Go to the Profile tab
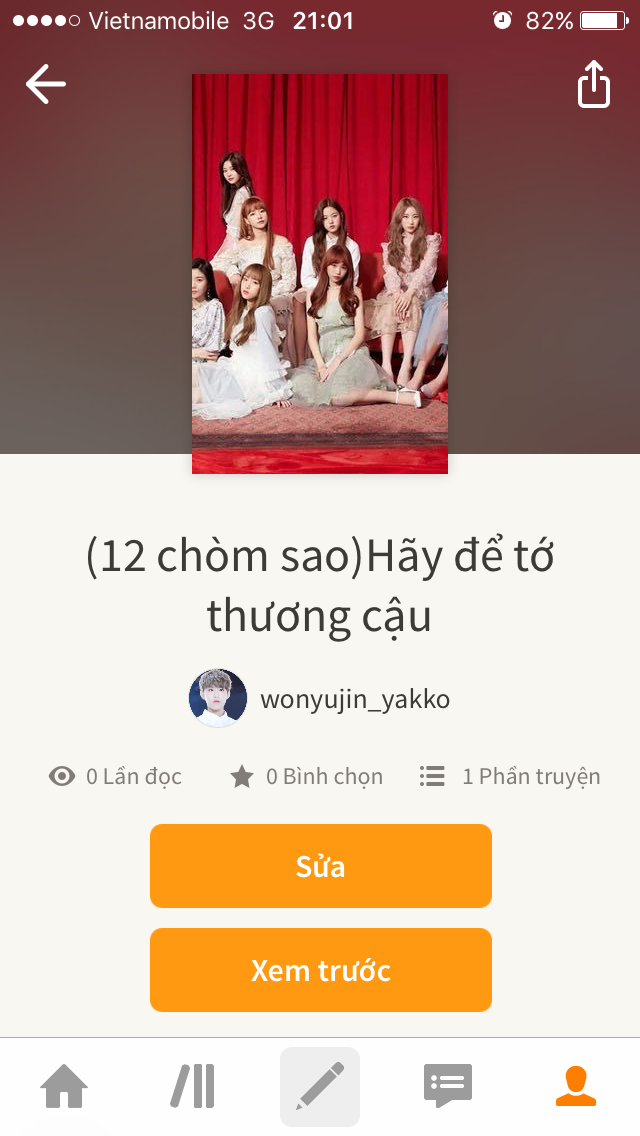 click(576, 1086)
